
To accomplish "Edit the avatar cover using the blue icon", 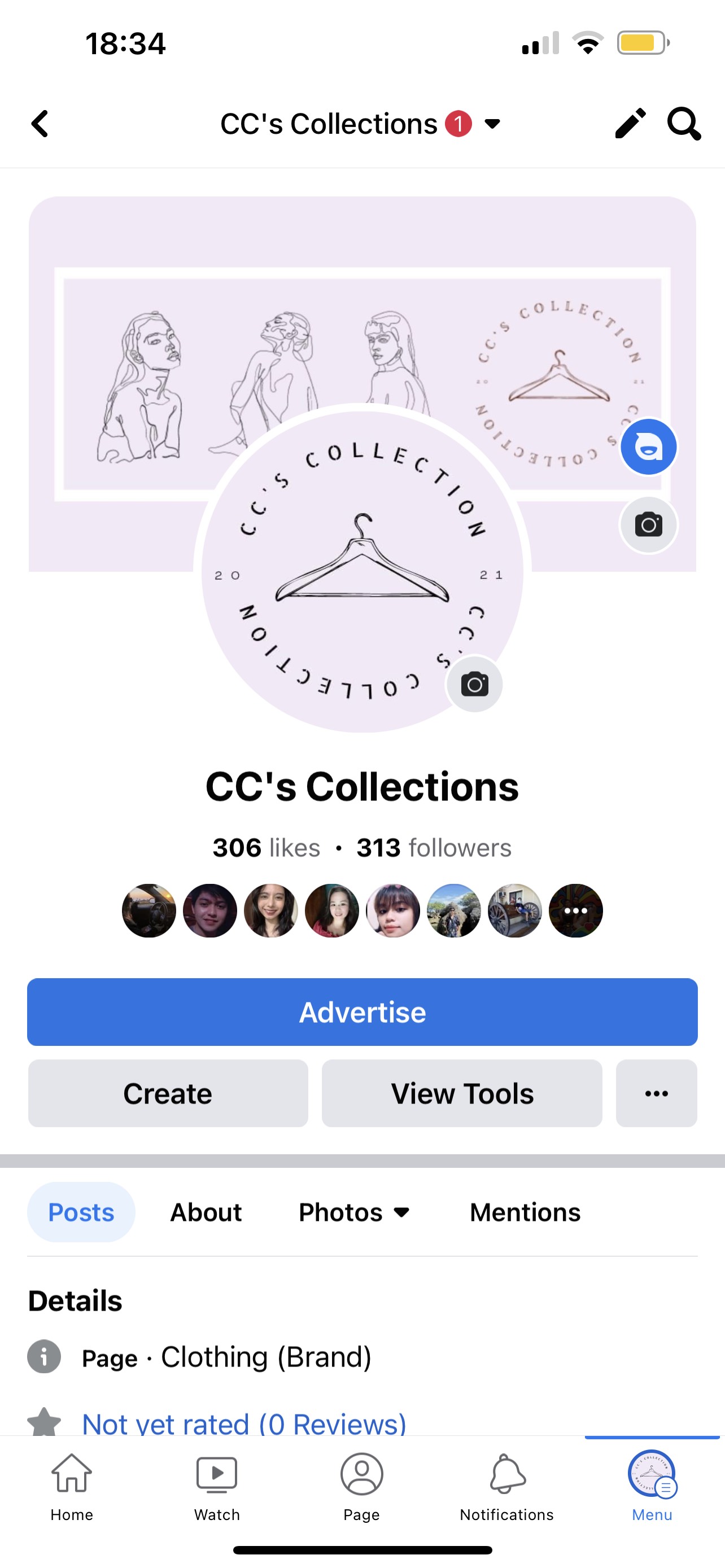I will (x=648, y=447).
